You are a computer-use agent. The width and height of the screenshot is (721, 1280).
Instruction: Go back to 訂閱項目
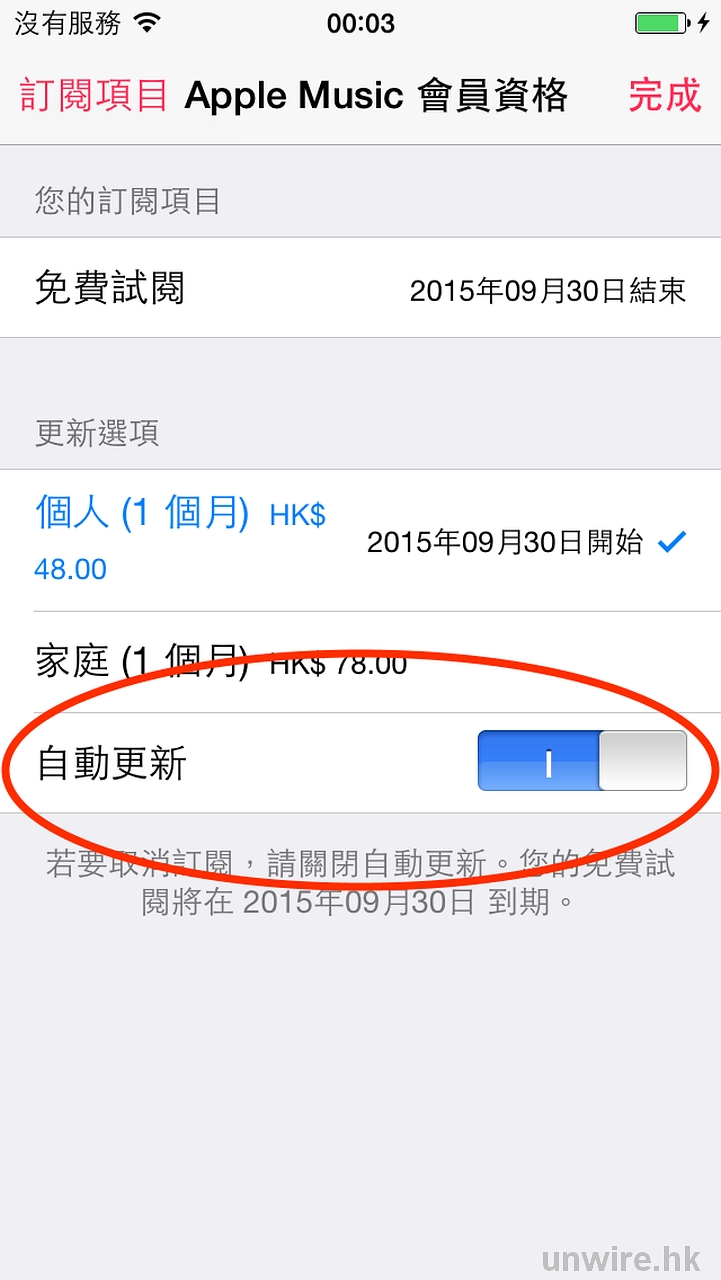tap(93, 96)
